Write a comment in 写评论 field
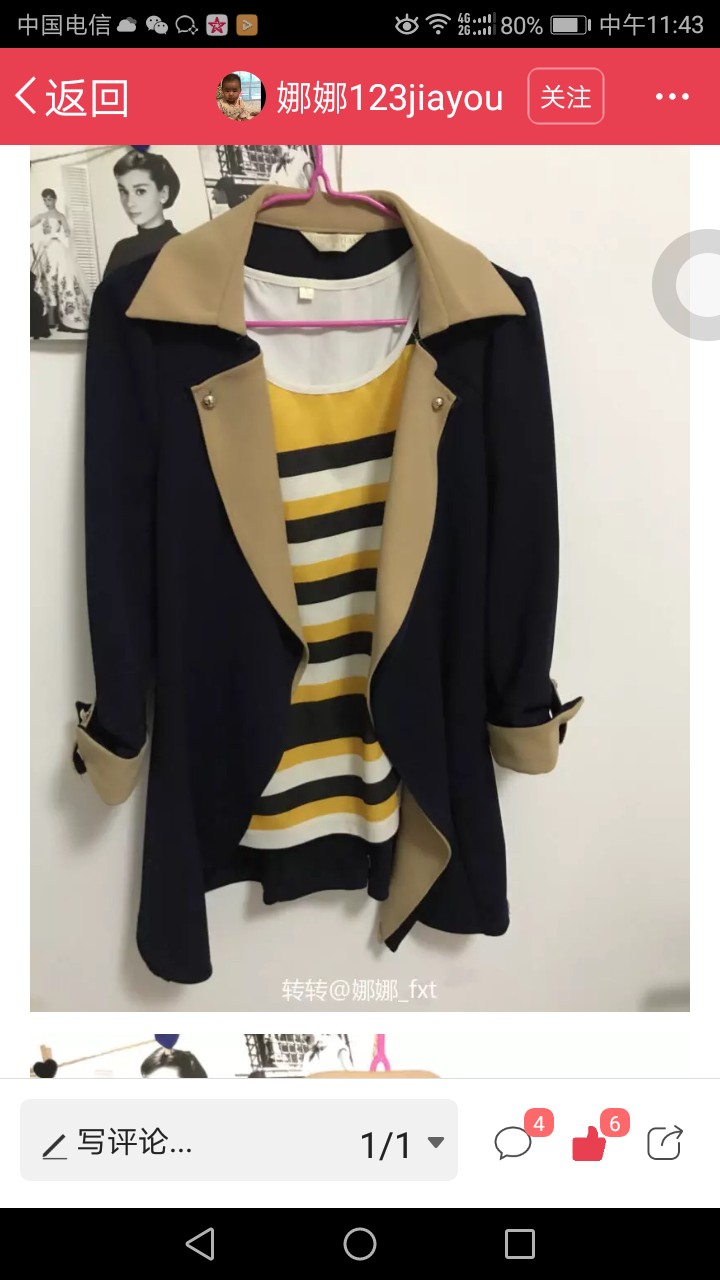Image resolution: width=720 pixels, height=1280 pixels. [x=190, y=1141]
